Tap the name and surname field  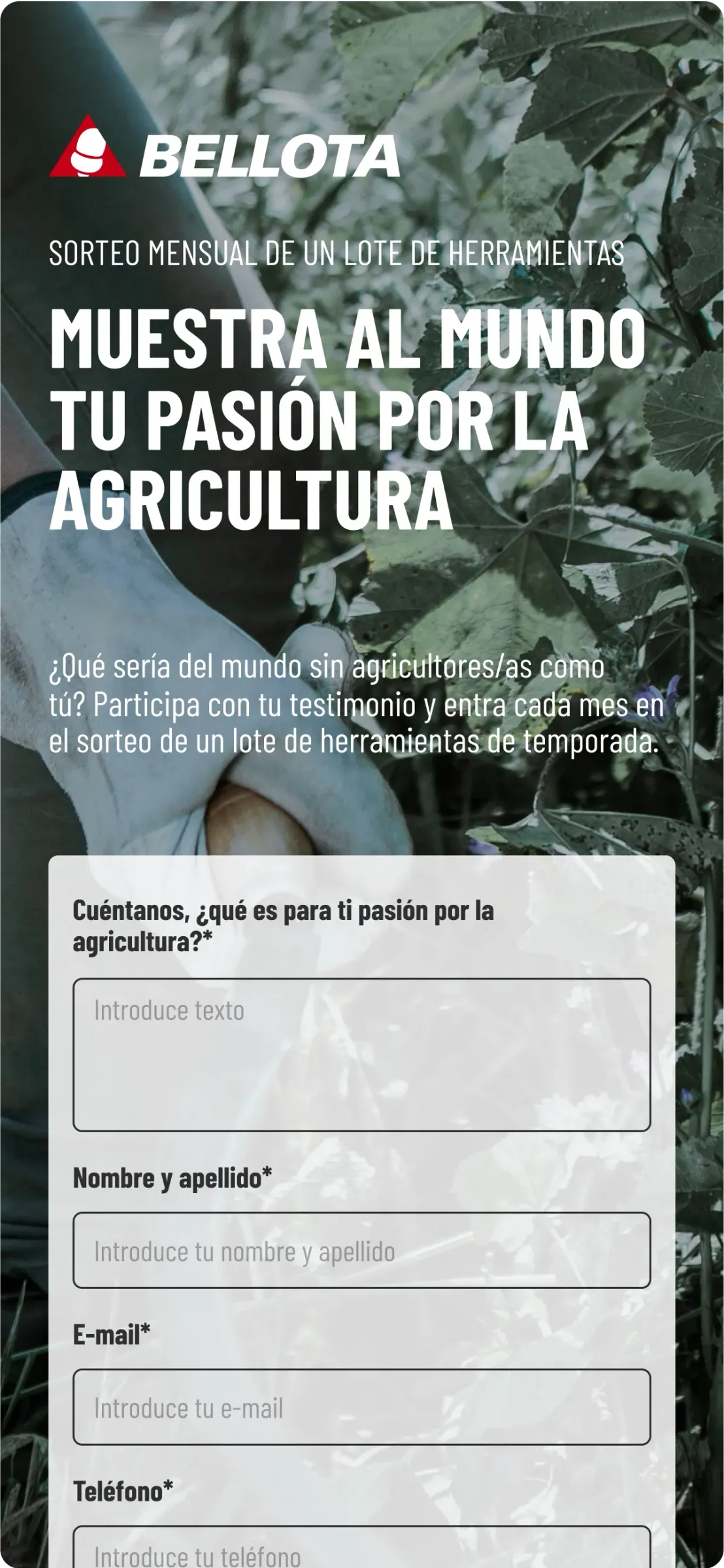pyautogui.click(x=361, y=1250)
